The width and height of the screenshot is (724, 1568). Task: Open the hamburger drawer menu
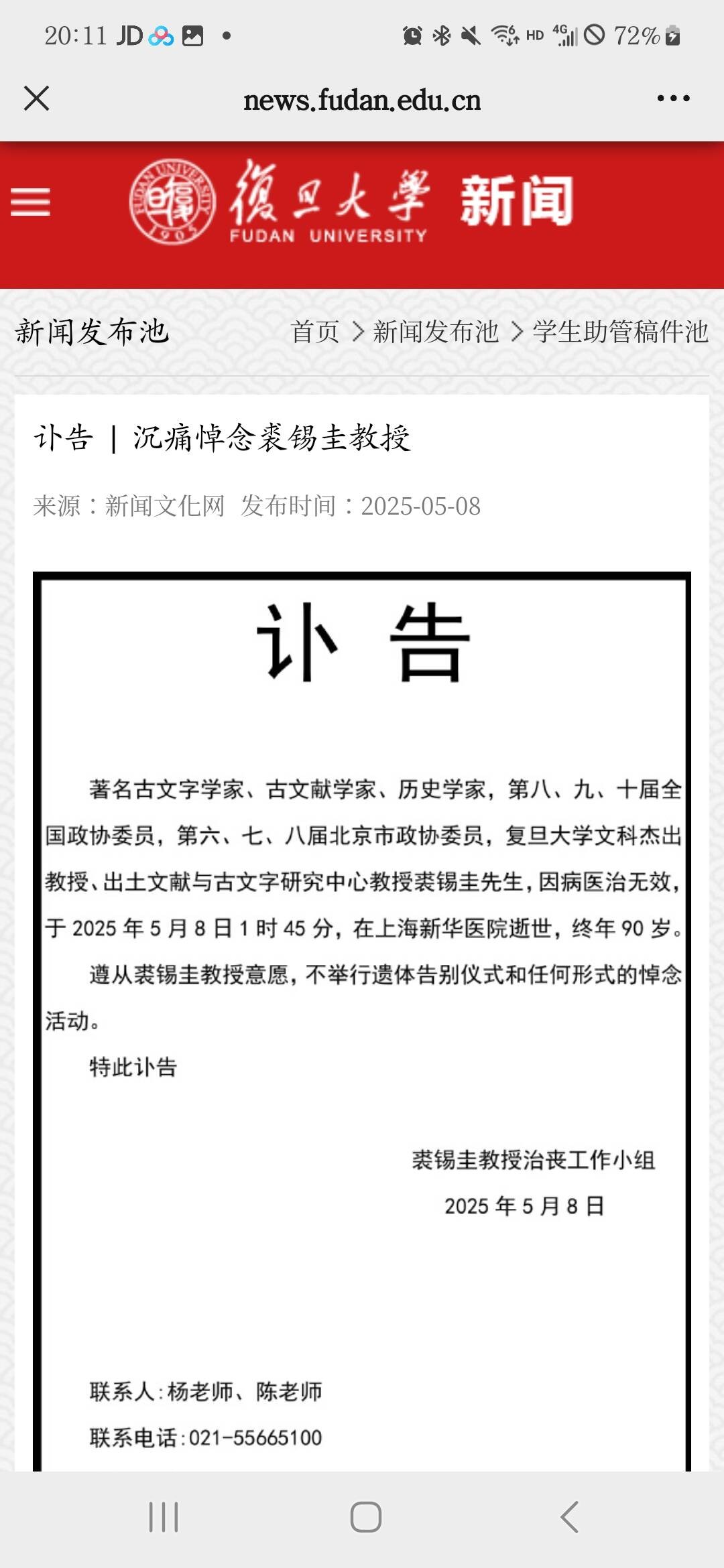30,202
